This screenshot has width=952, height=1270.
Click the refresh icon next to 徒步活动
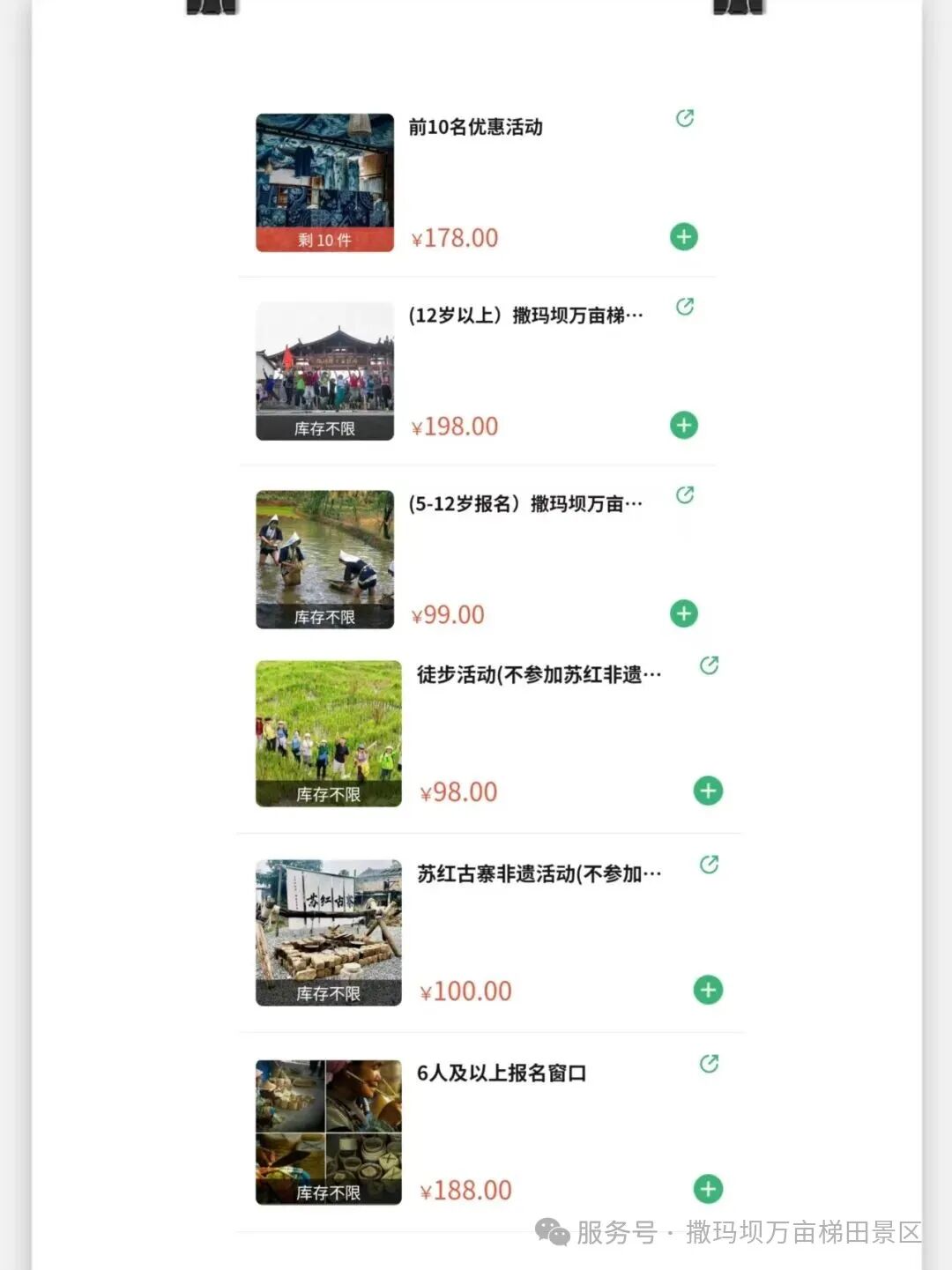[708, 667]
